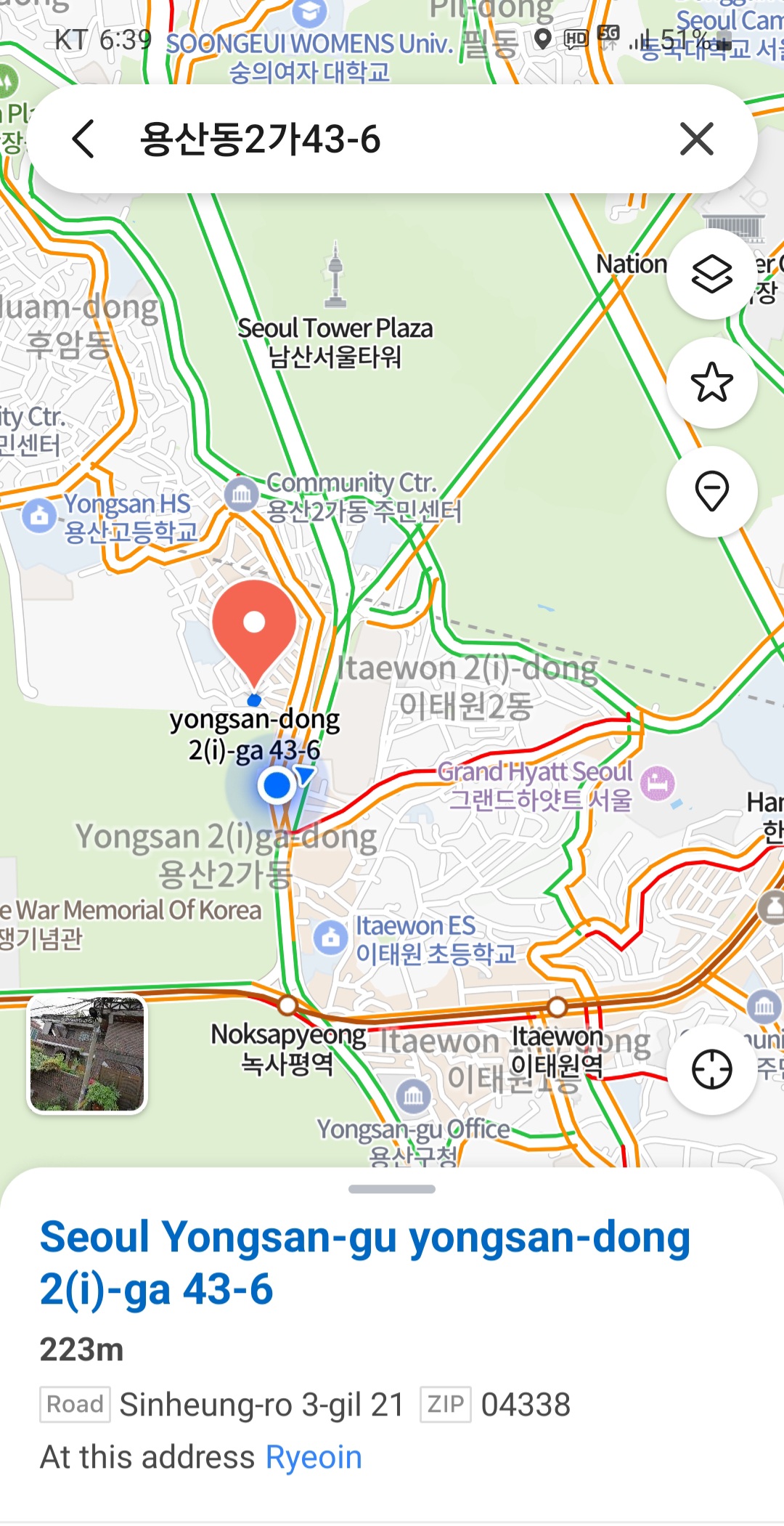Go back from the search result
The width and height of the screenshot is (784, 1526).
click(84, 139)
